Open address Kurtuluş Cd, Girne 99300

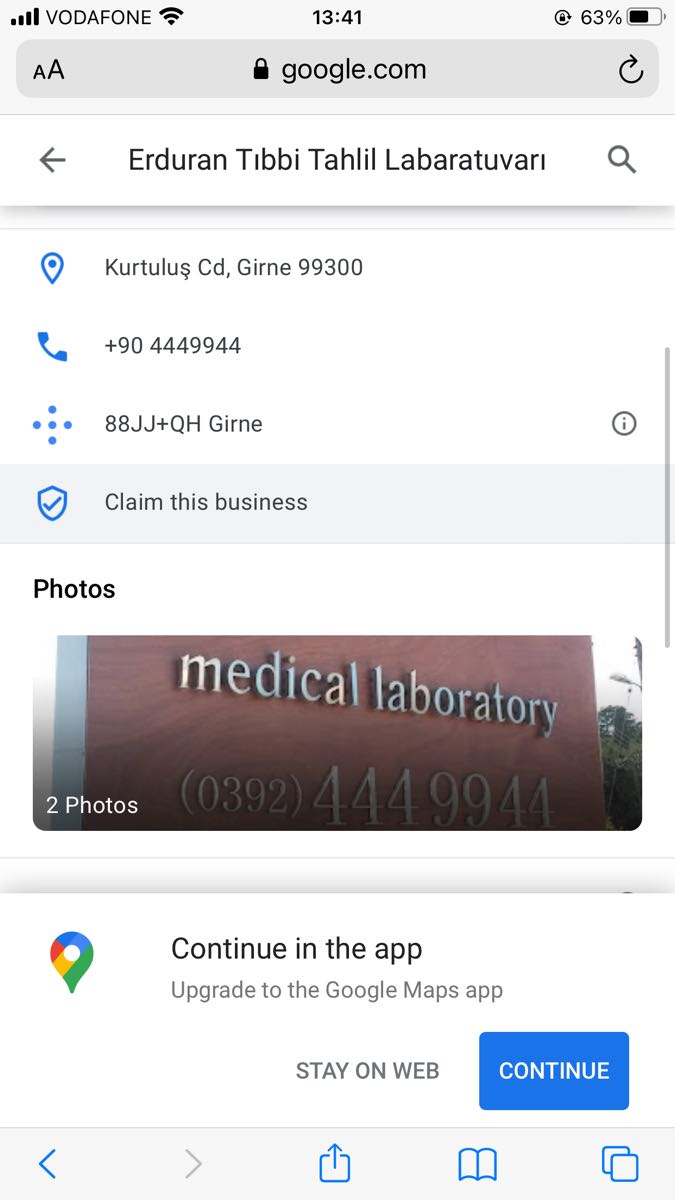(233, 267)
